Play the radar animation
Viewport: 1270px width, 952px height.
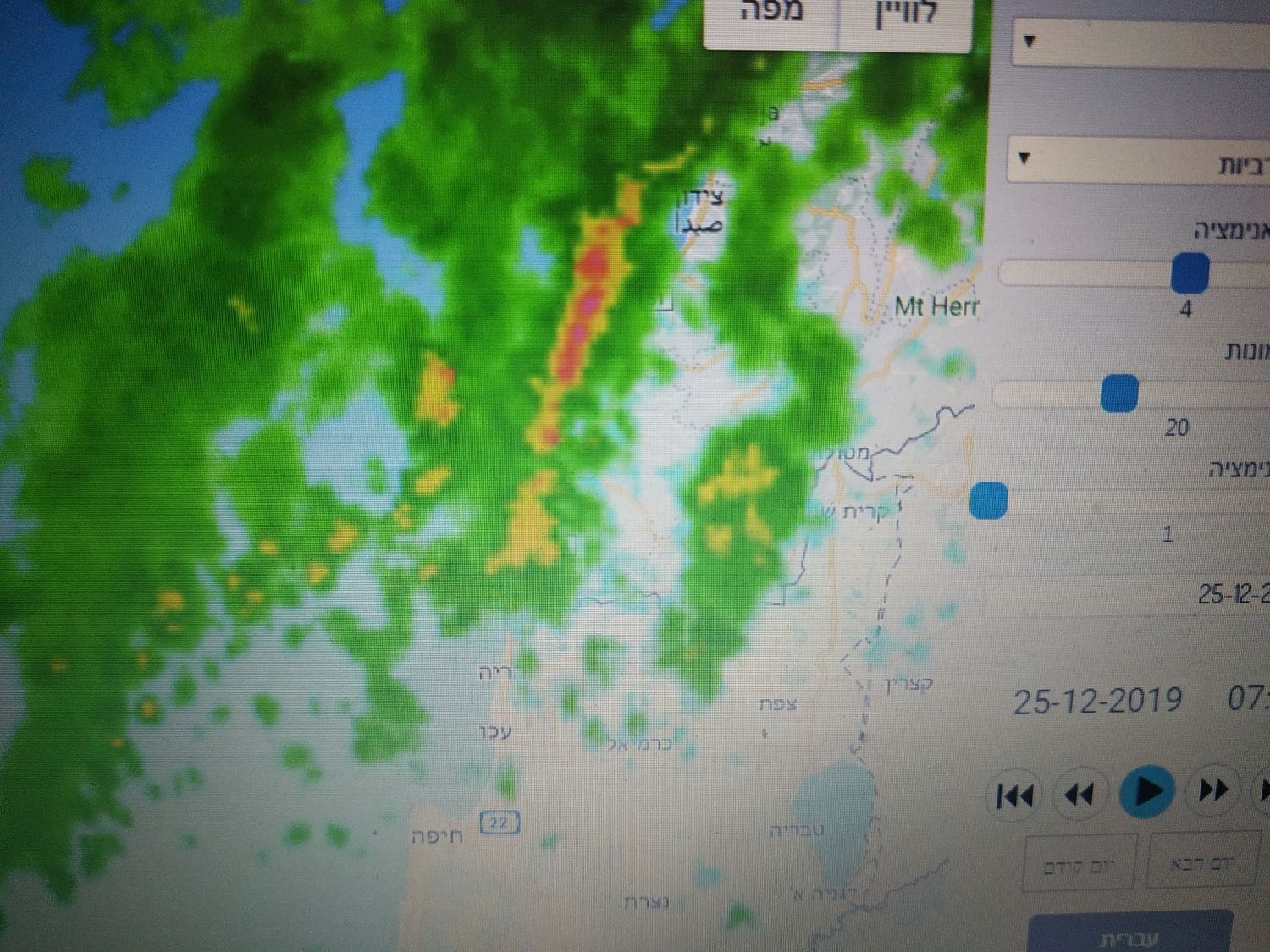coord(1147,792)
